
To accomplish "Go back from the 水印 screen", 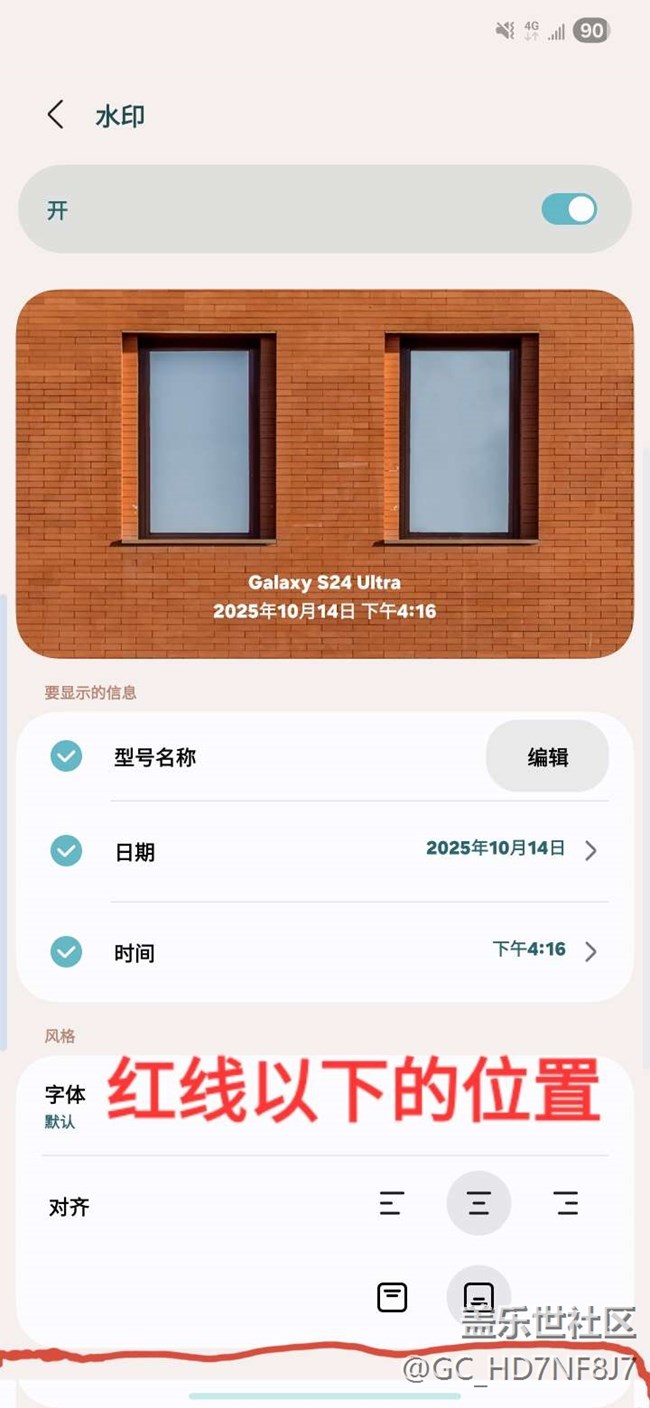I will point(56,115).
